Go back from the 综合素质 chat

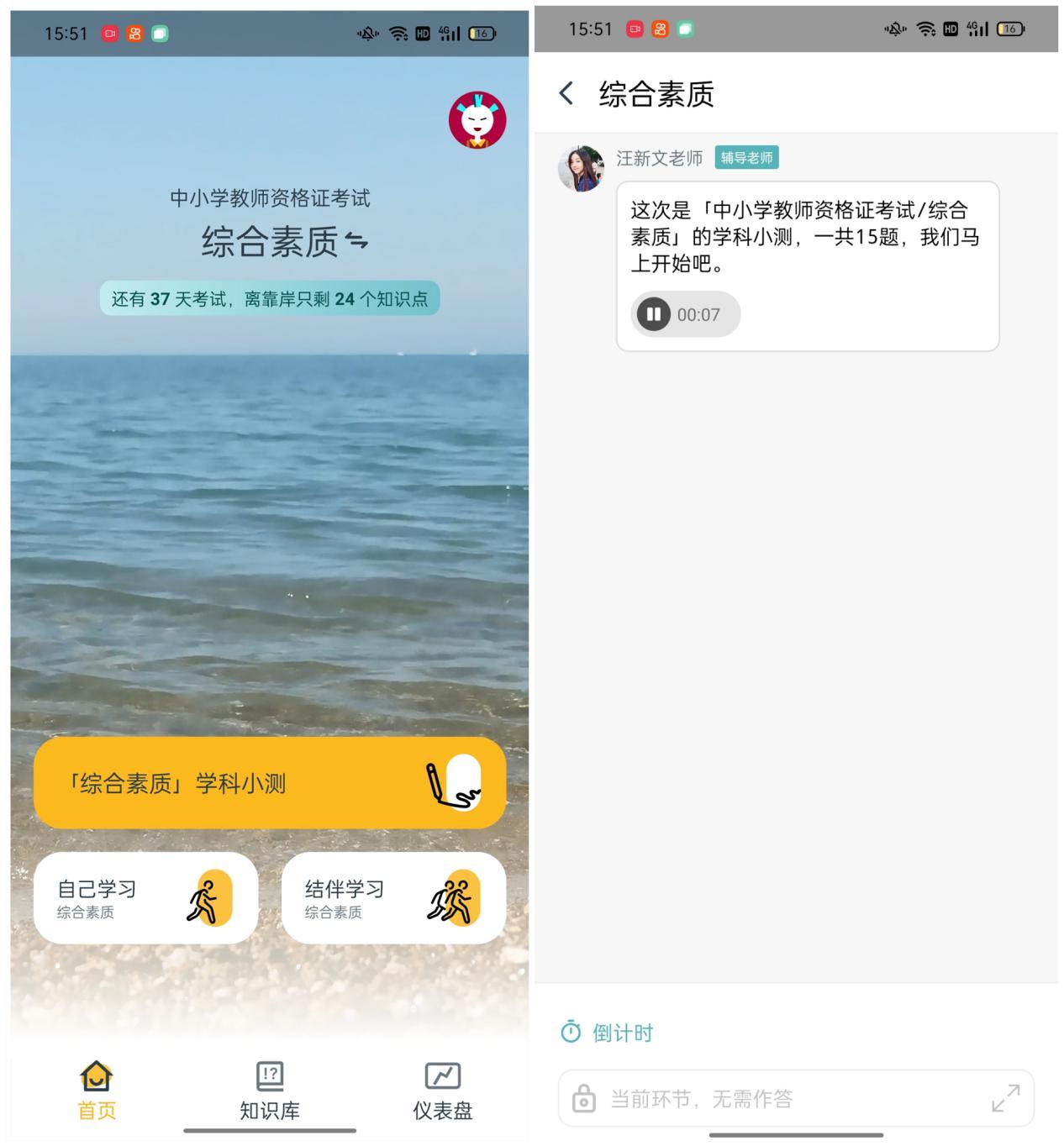point(567,93)
